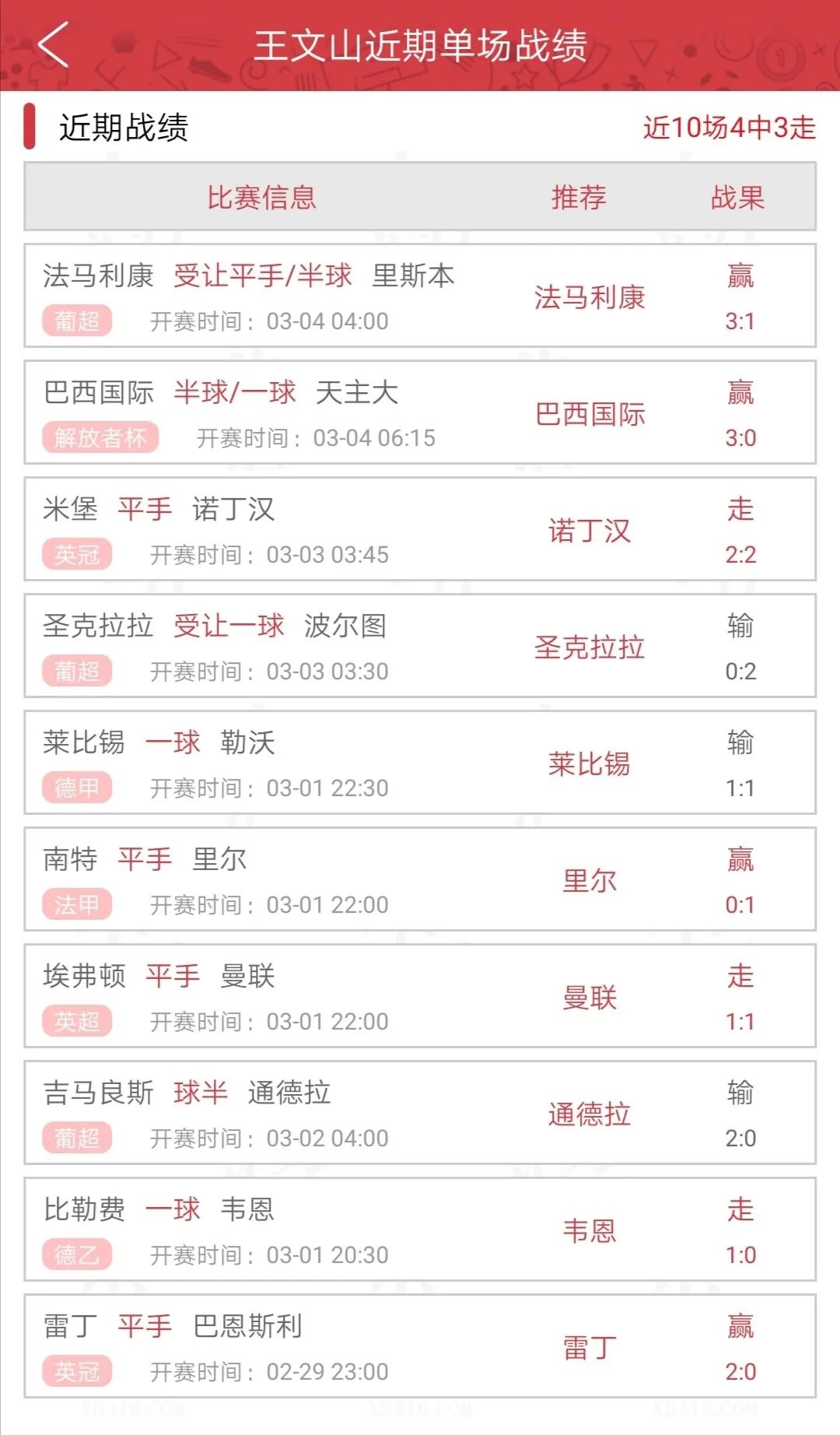Open the 巴西国际 vs 天主大 match row
The height and width of the screenshot is (1435, 840).
point(420,412)
